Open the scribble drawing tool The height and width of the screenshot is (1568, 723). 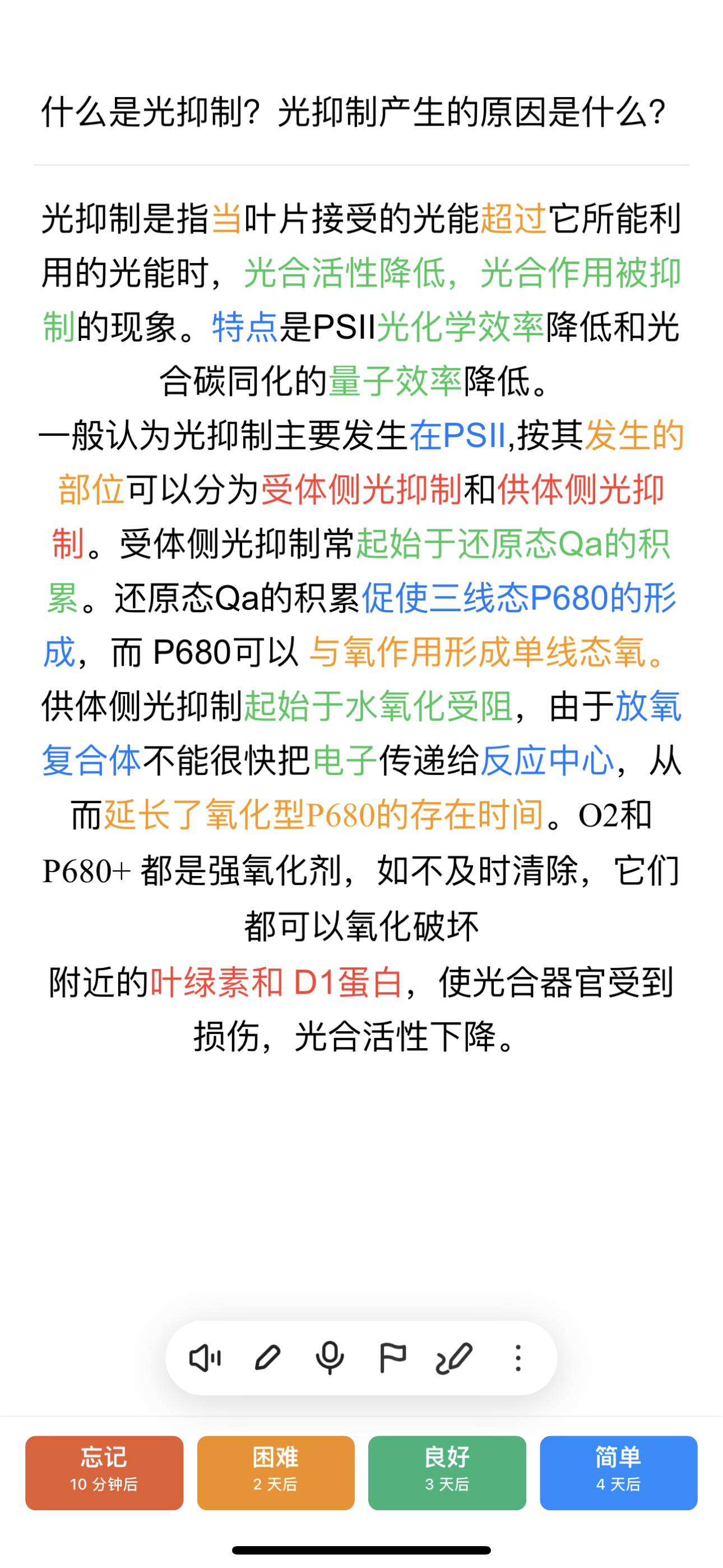pos(454,1358)
